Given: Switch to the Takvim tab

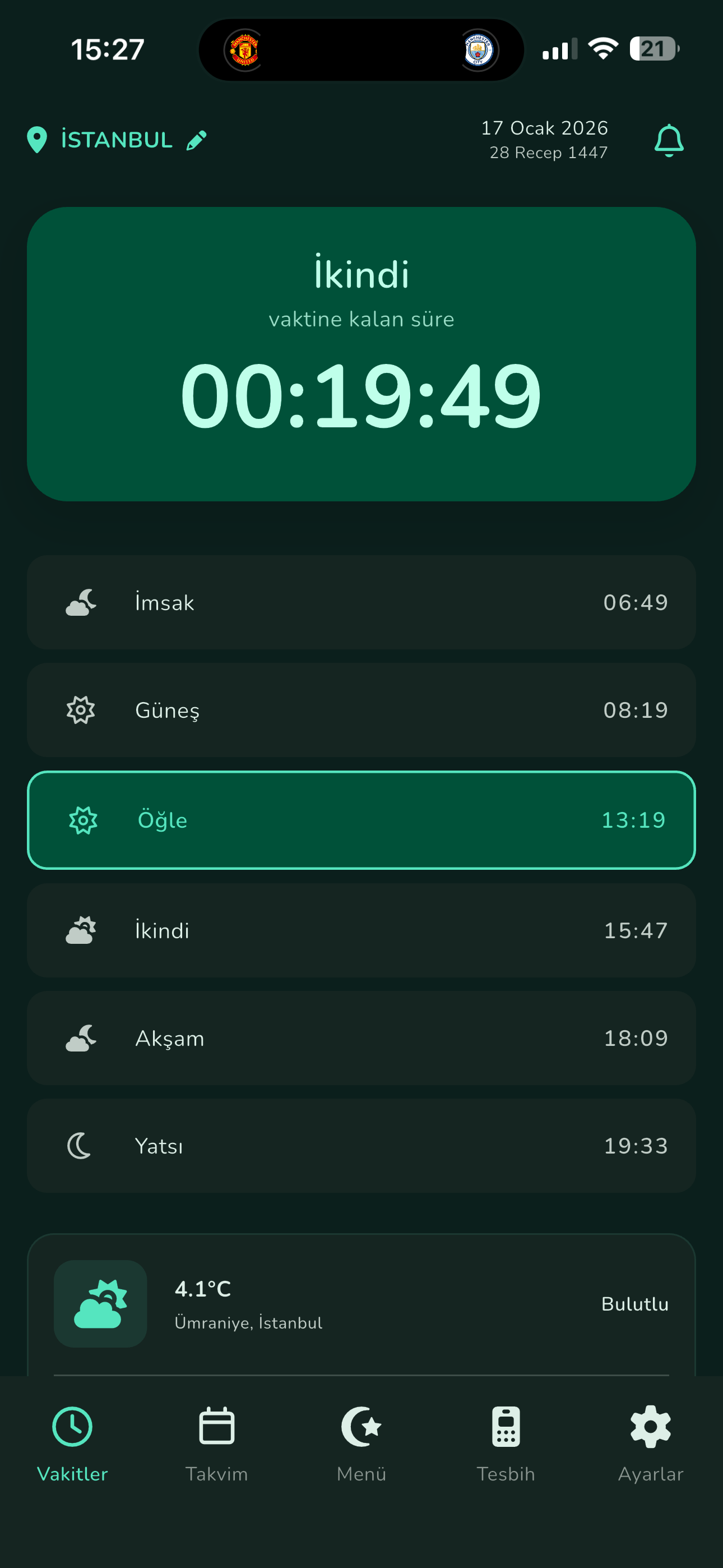Looking at the screenshot, I should point(217,1442).
